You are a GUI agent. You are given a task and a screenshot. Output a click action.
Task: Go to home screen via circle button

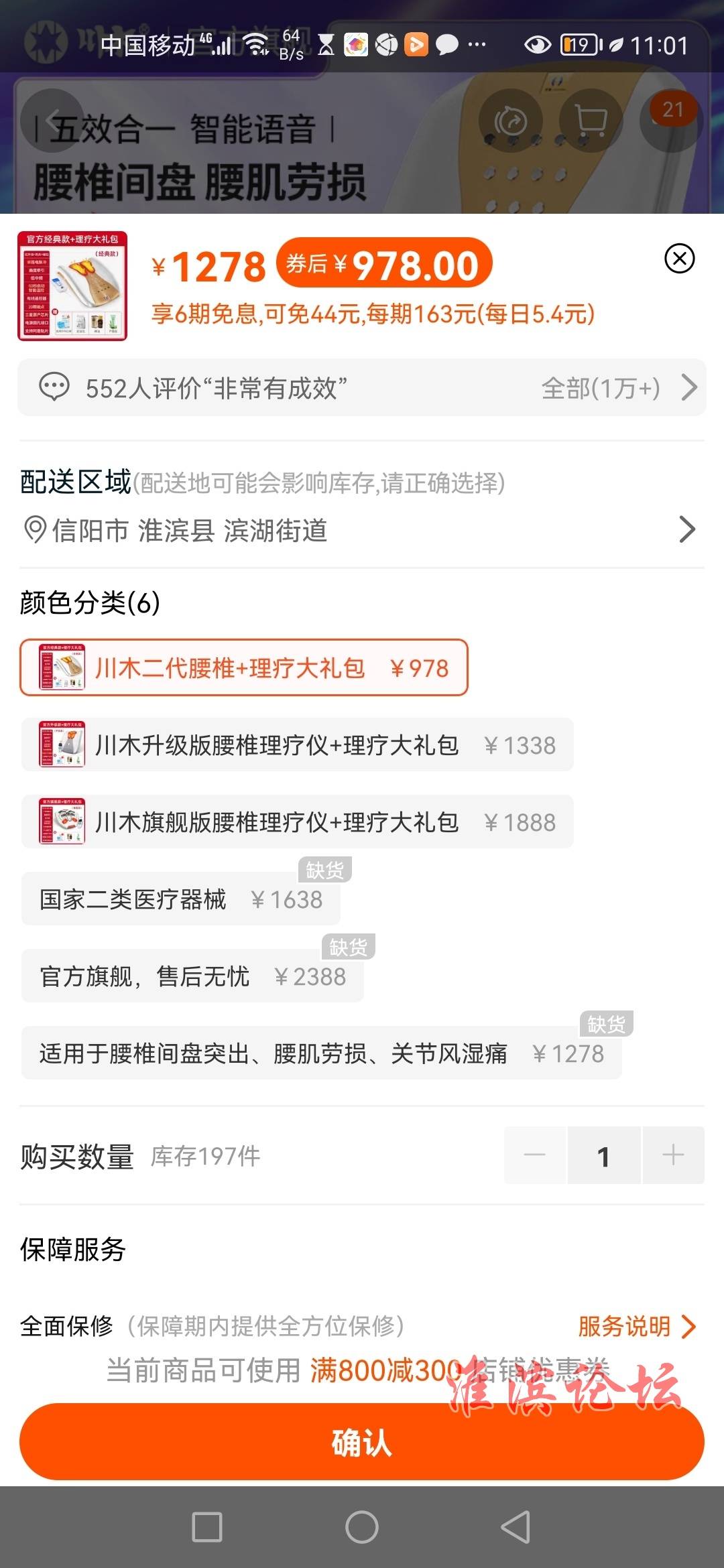pyautogui.click(x=362, y=1527)
